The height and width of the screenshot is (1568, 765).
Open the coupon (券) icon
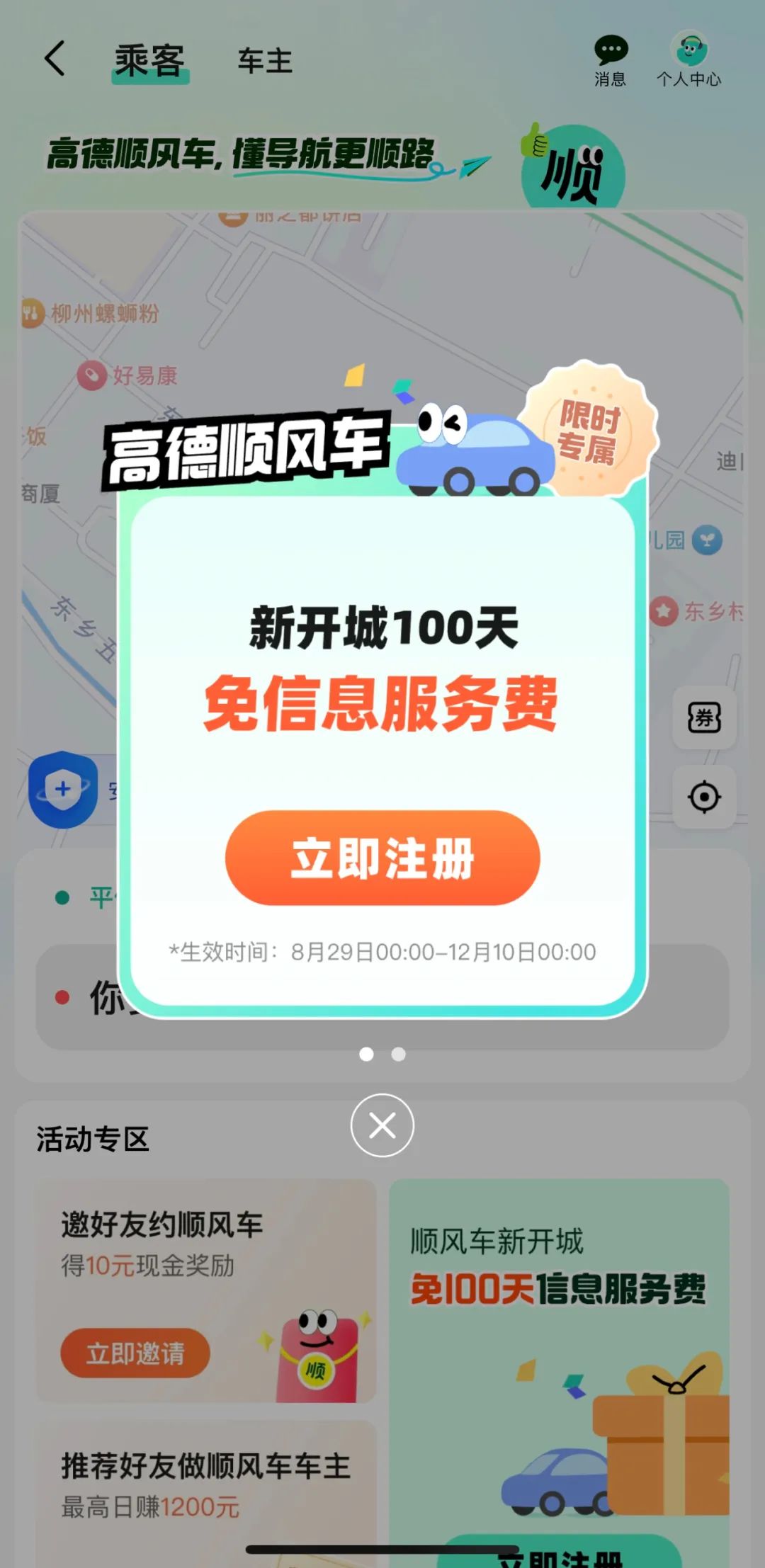pyautogui.click(x=704, y=718)
